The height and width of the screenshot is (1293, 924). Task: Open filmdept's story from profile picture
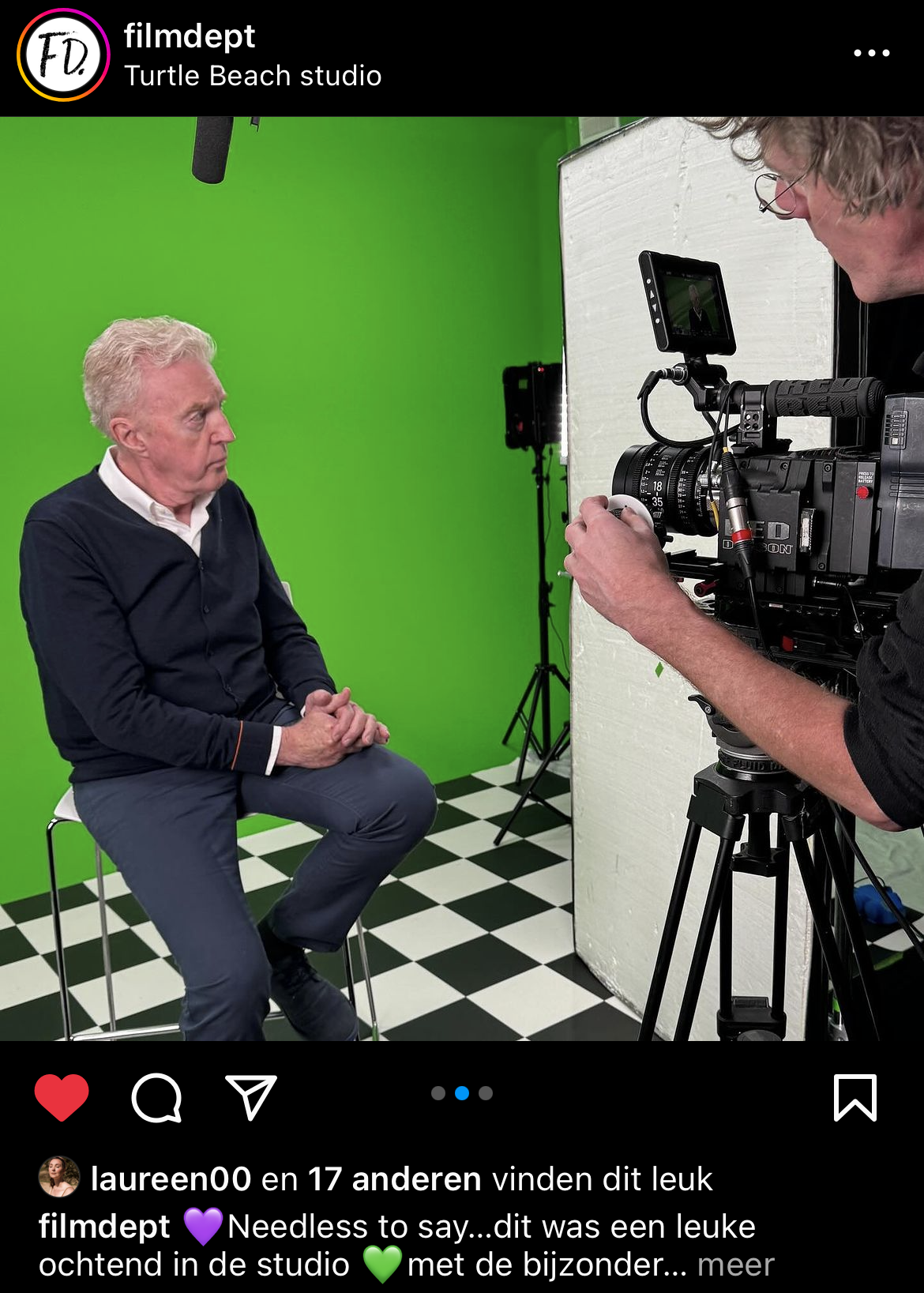point(63,55)
